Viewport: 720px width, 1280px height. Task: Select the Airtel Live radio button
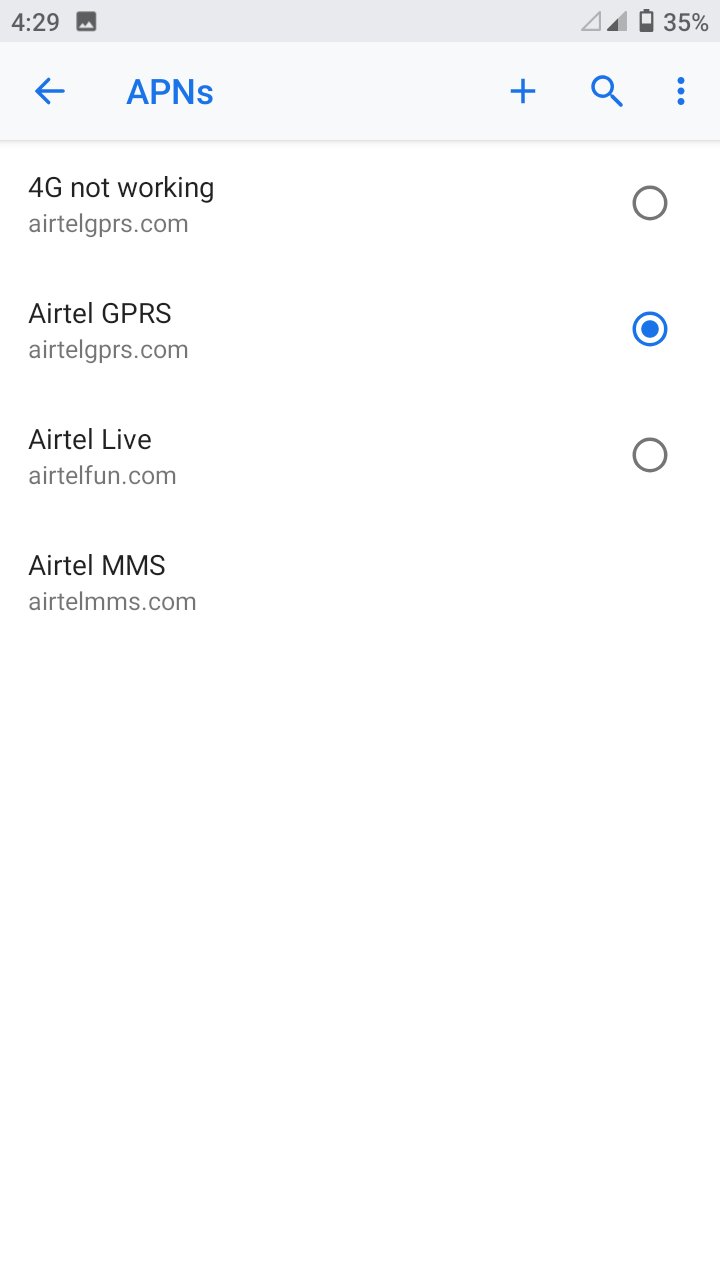[650, 456]
